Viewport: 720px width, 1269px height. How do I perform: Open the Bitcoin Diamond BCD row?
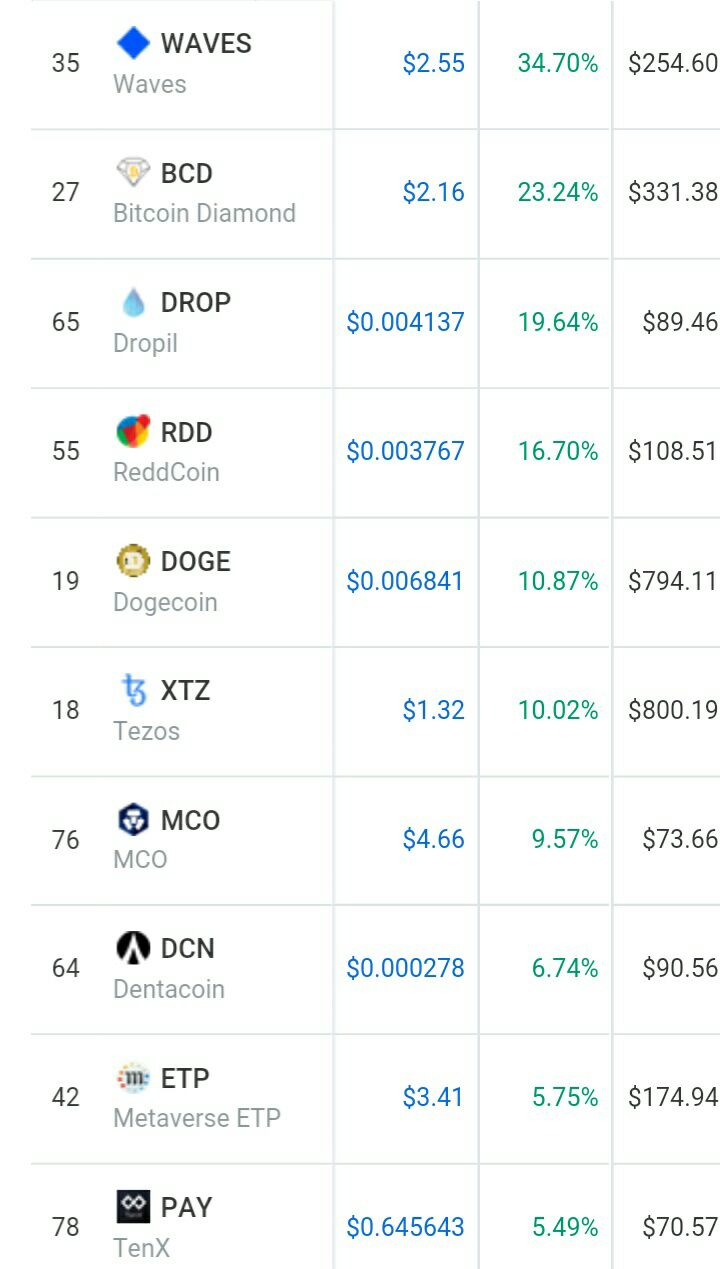pyautogui.click(x=186, y=174)
